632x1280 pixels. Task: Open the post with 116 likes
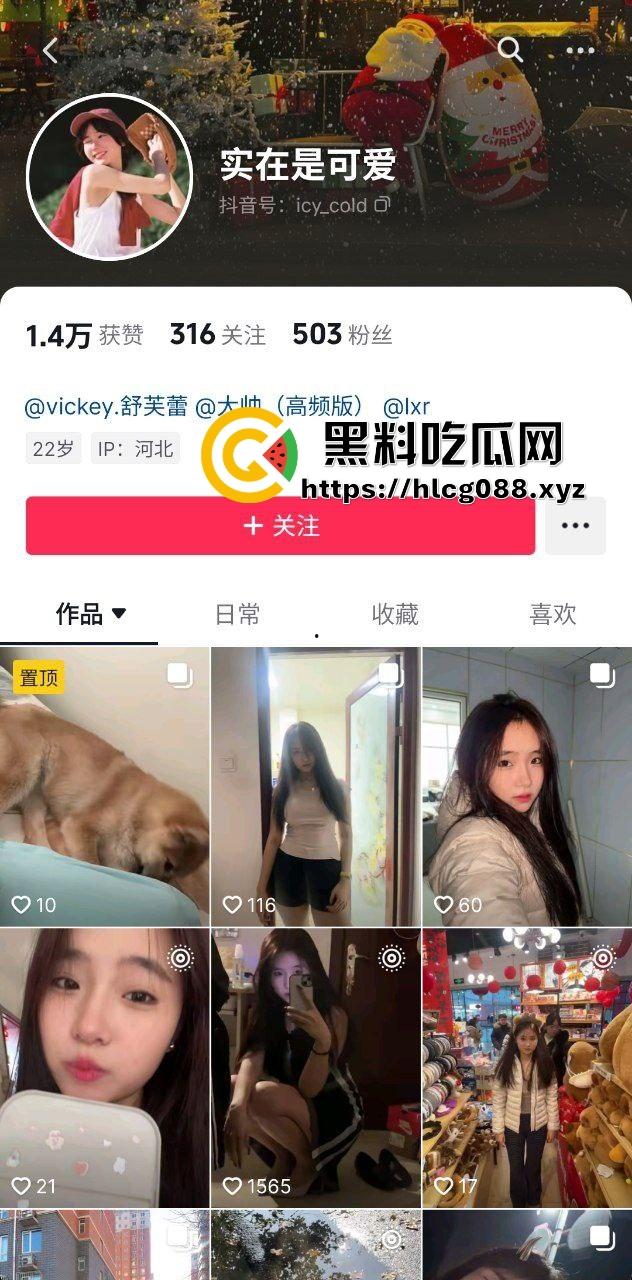tap(316, 787)
